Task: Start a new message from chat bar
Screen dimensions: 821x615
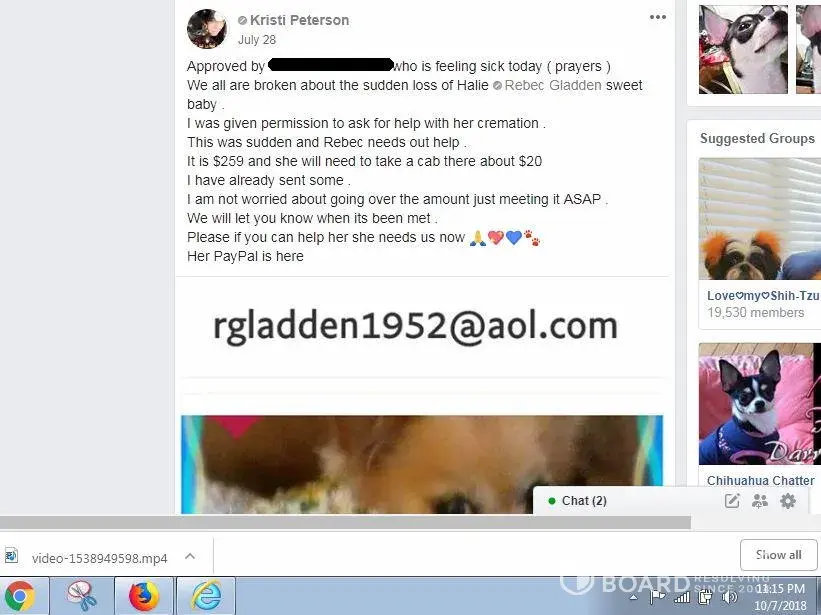Action: 732,501
